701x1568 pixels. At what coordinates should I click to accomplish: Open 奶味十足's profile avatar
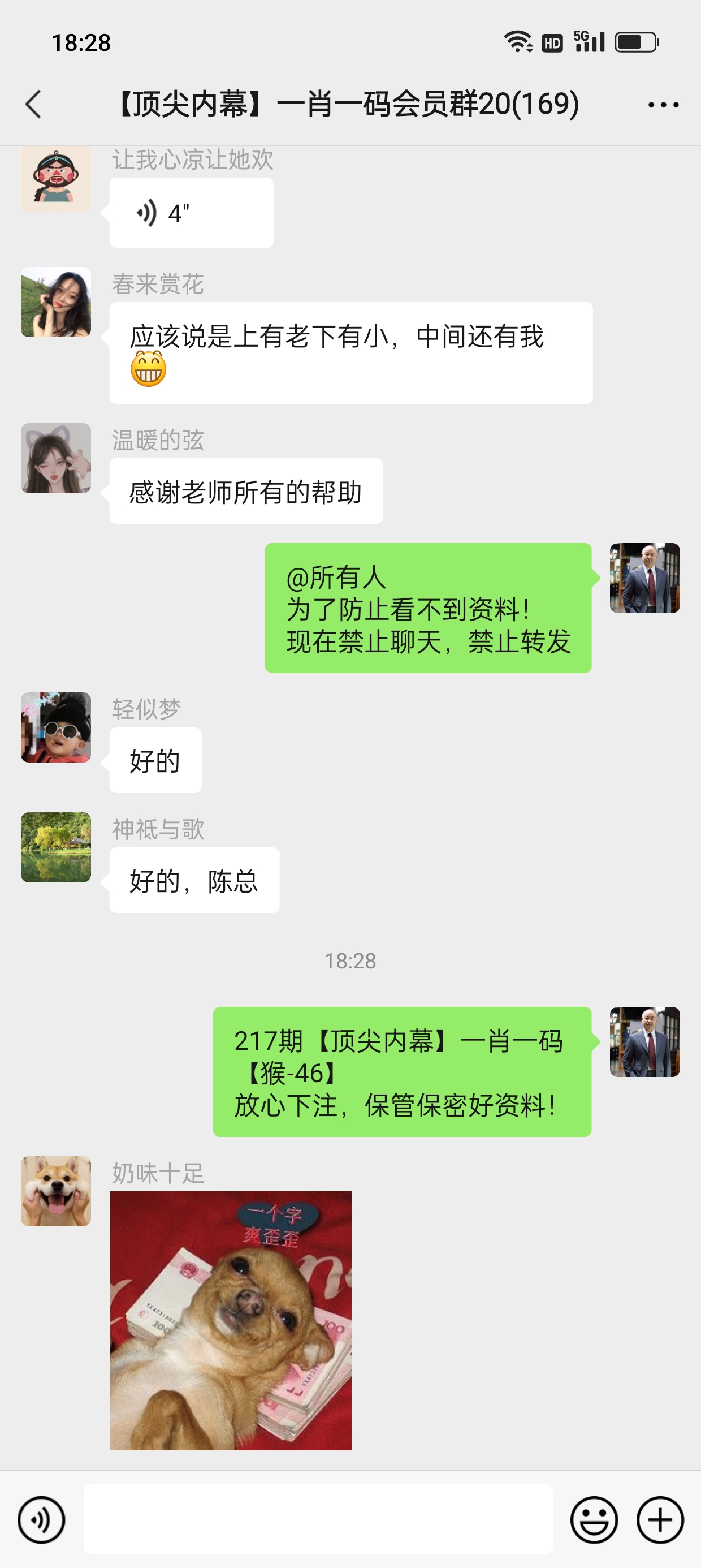coord(56,1191)
